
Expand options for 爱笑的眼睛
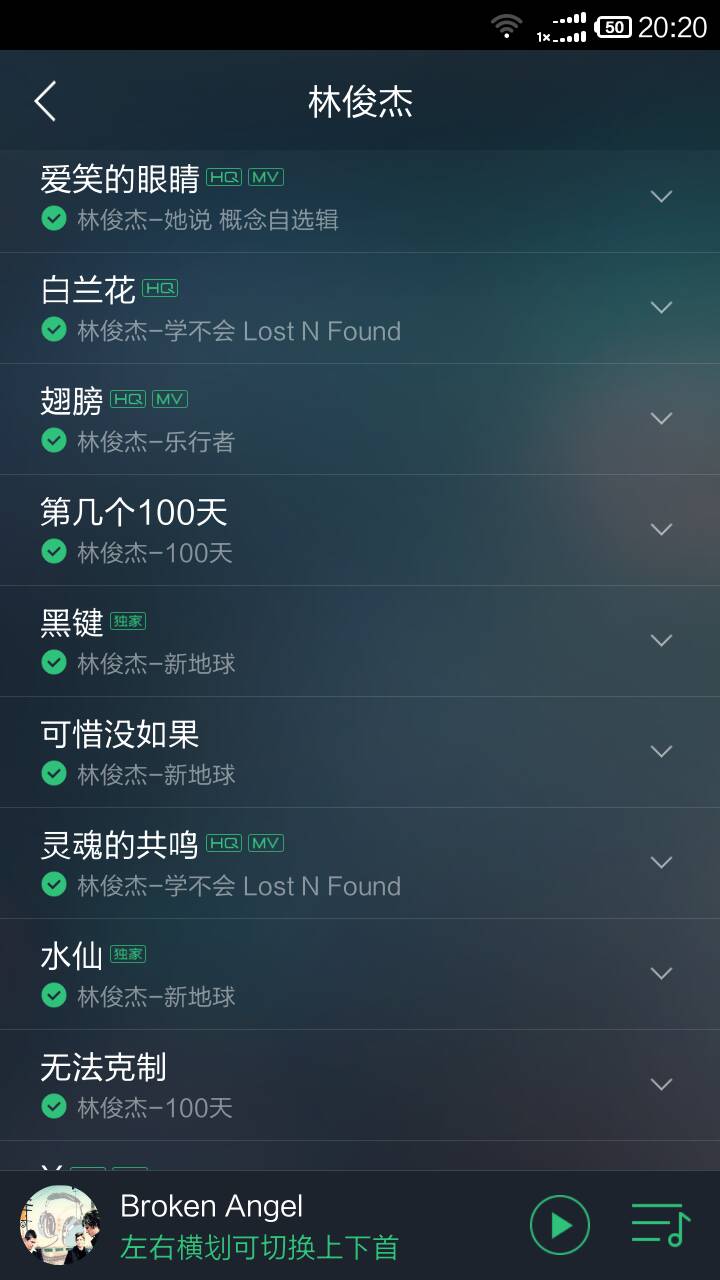[x=661, y=197]
